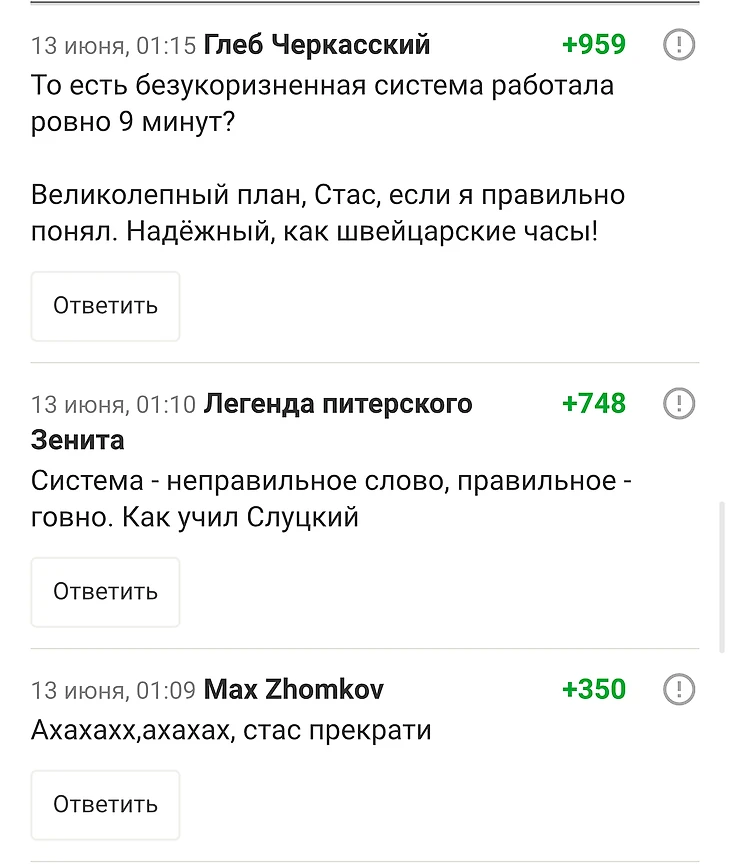Reply to Глеб Черкасский's comment
The height and width of the screenshot is (866, 730).
coord(105,306)
